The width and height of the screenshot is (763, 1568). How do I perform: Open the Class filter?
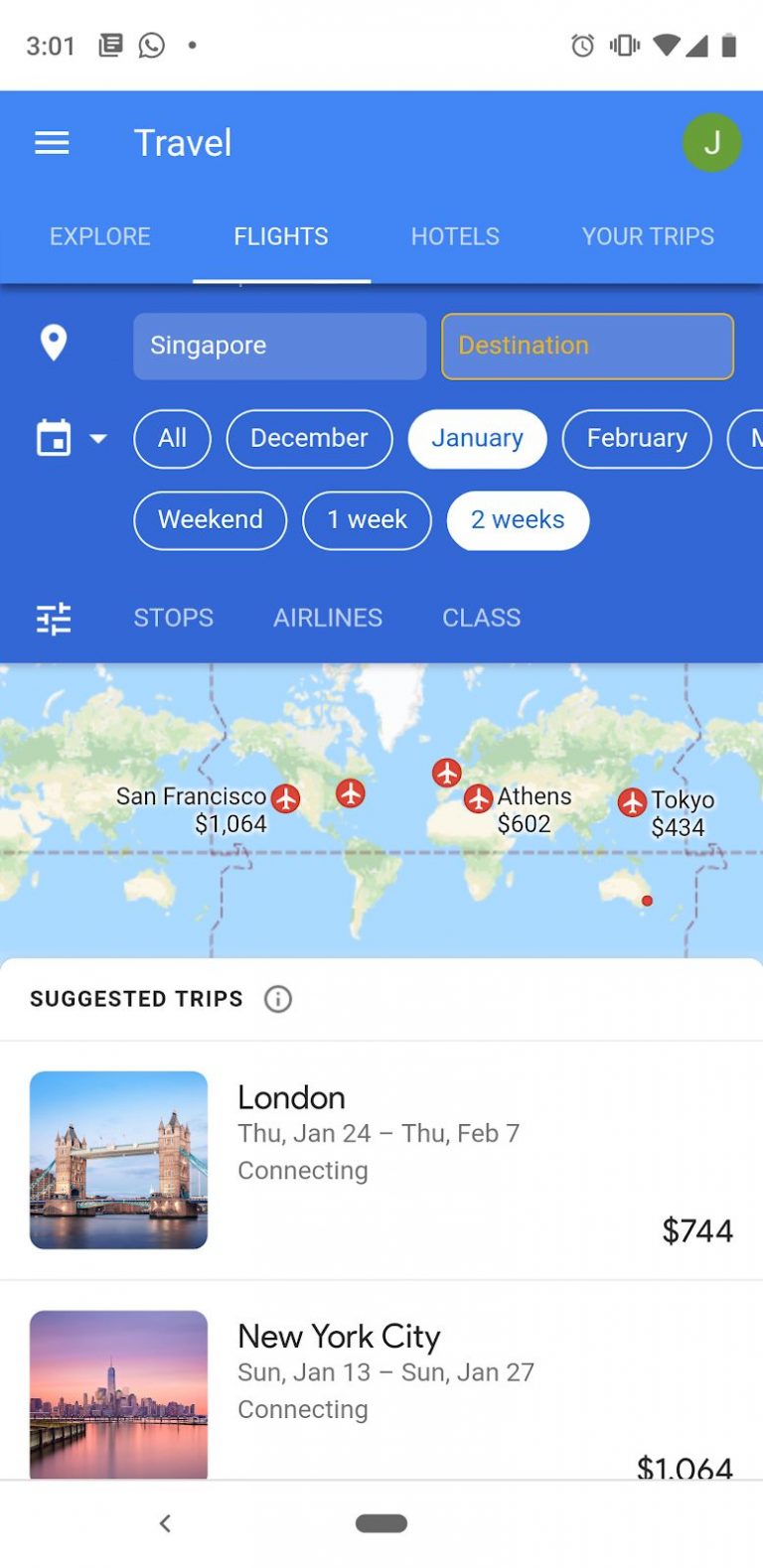pos(481,618)
